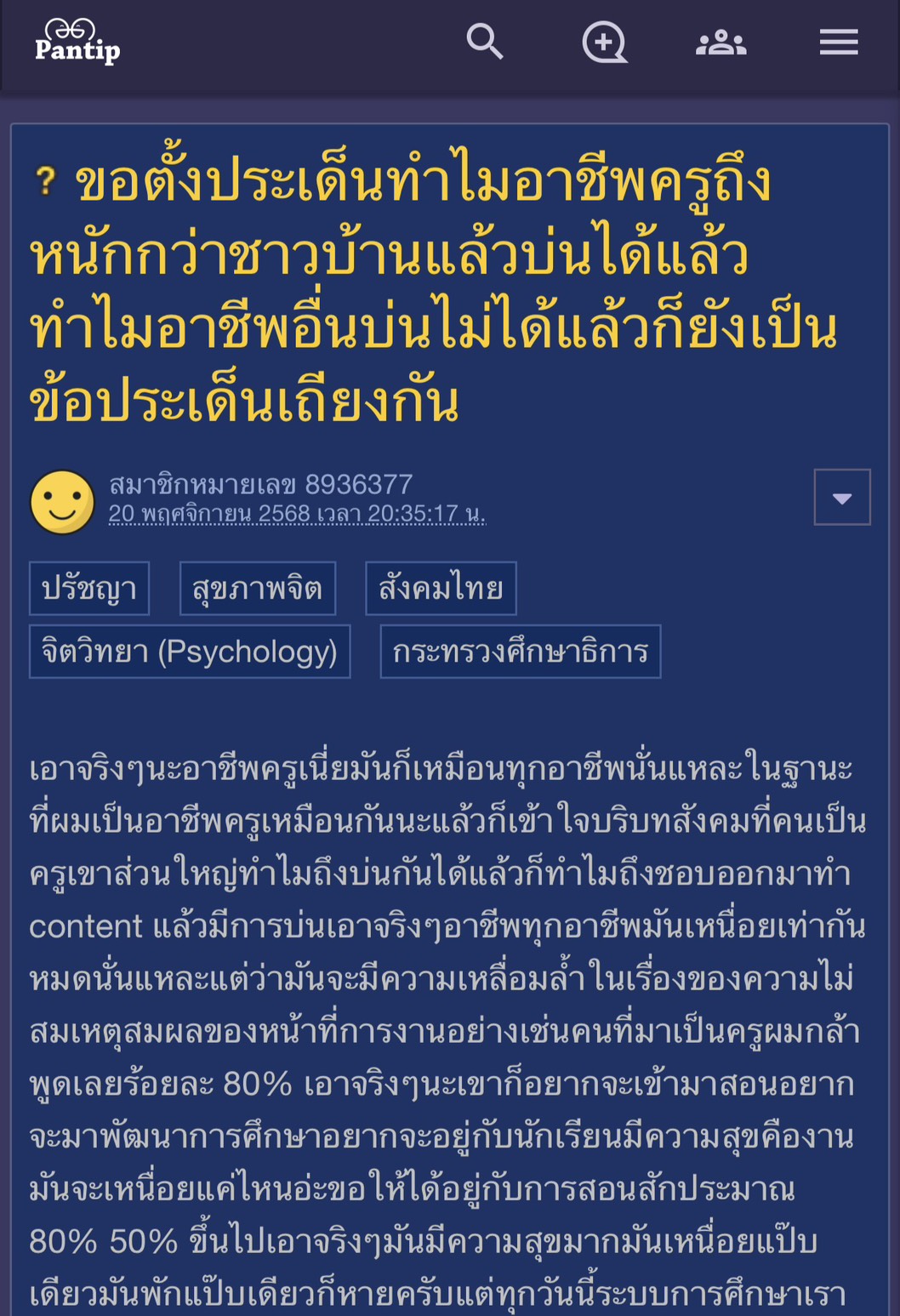Select the สุขภาพจิต tag

coord(257,588)
